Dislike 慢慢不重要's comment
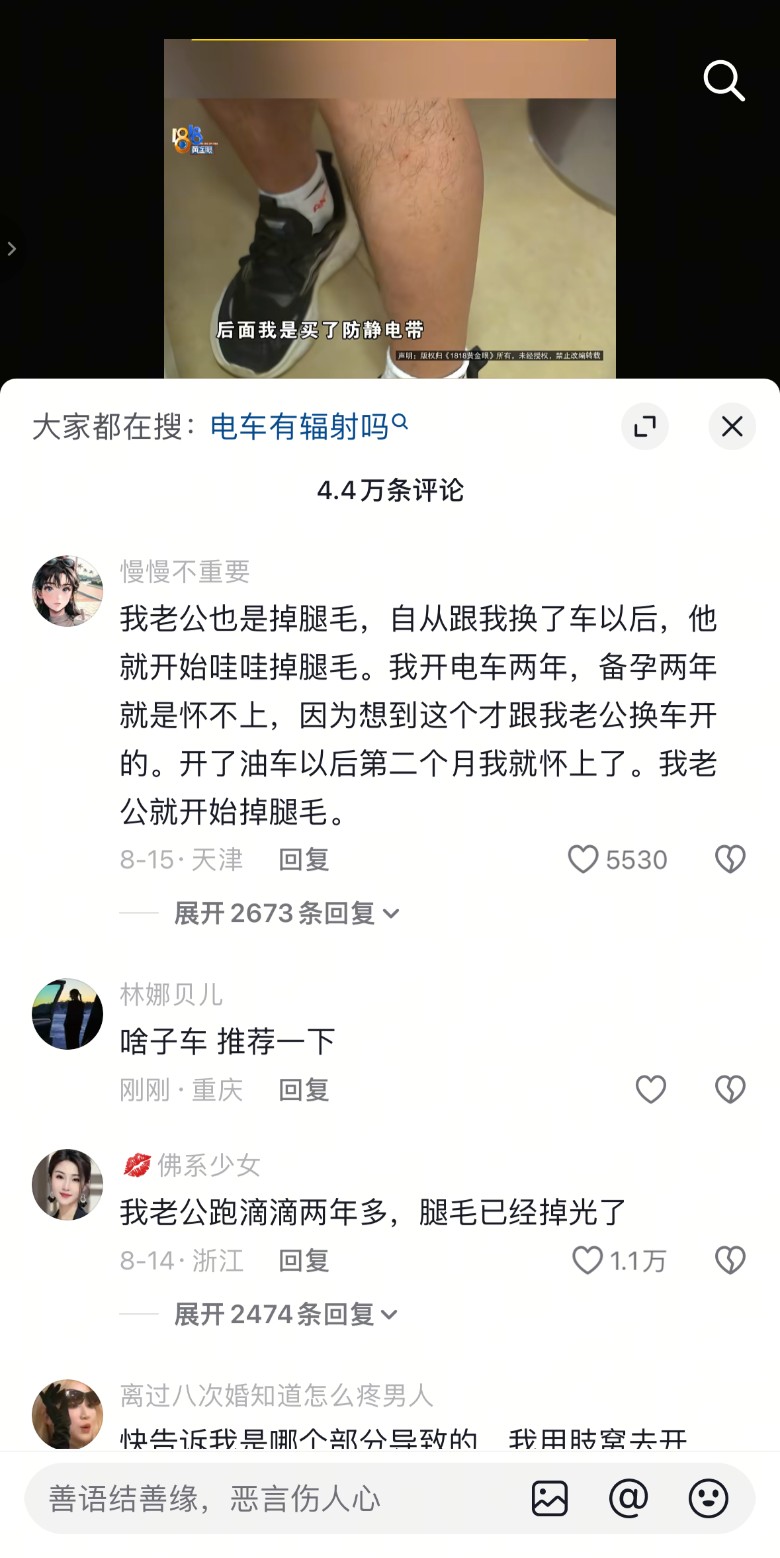Viewport: 780px width, 1558px height. tap(730, 860)
